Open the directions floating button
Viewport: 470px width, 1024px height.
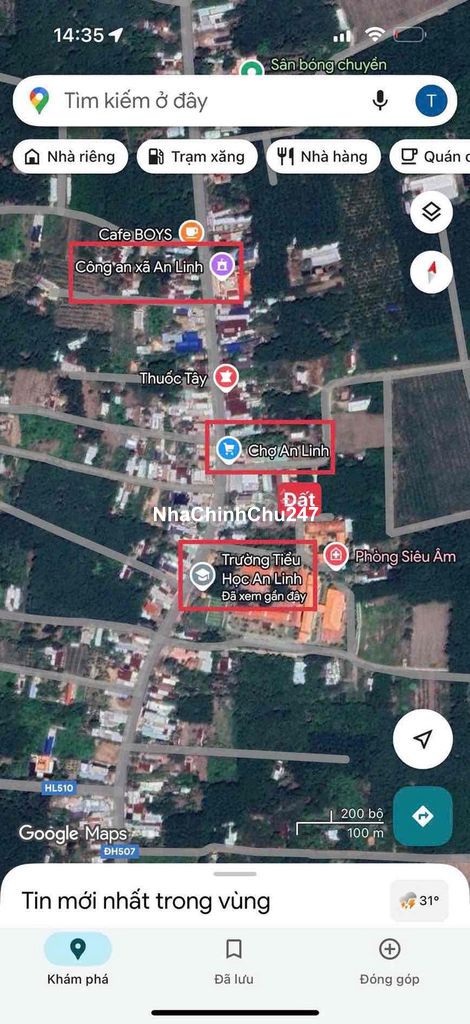pyautogui.click(x=423, y=816)
